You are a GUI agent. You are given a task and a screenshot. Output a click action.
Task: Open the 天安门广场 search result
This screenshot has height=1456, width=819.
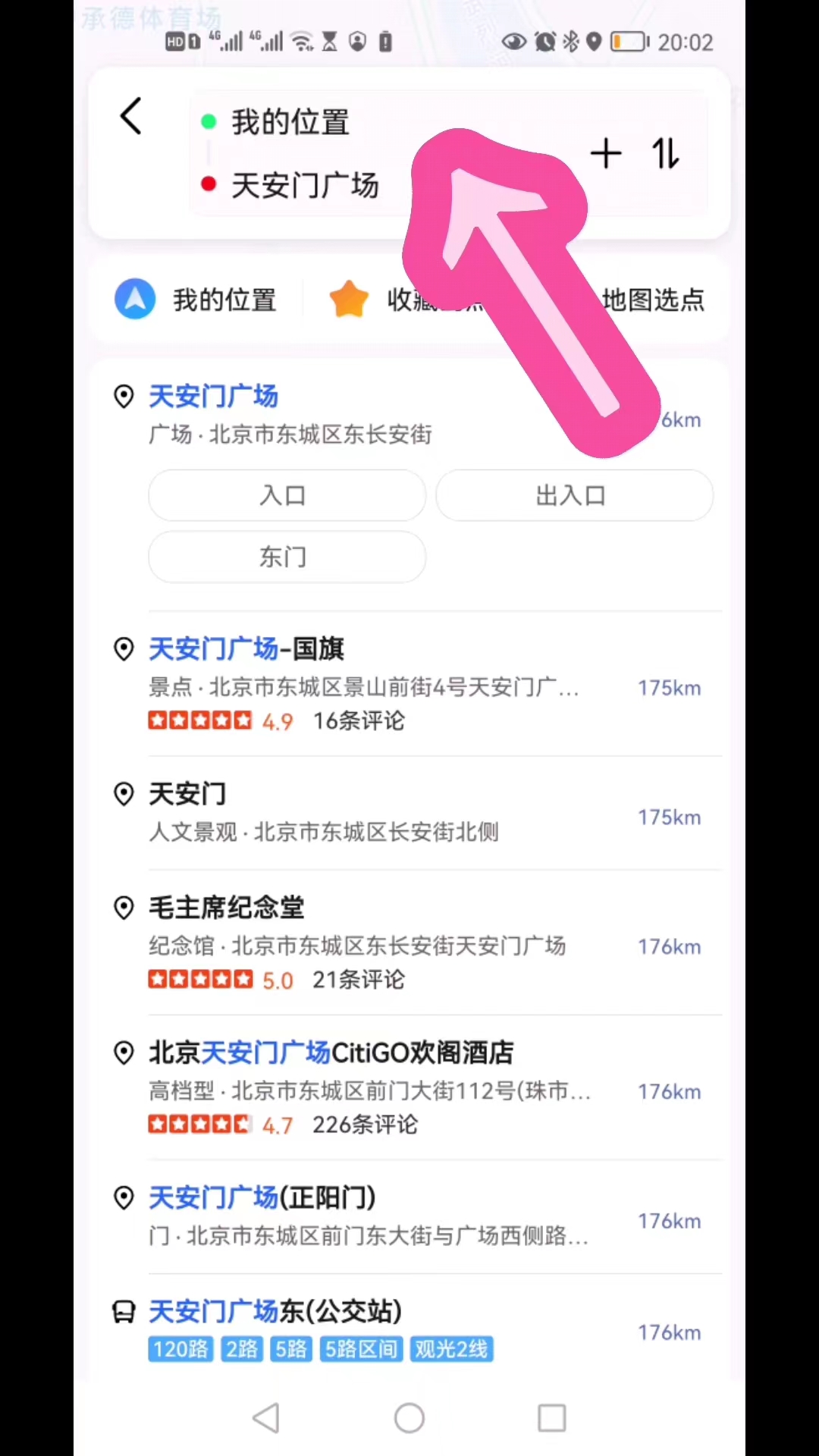coord(213,396)
